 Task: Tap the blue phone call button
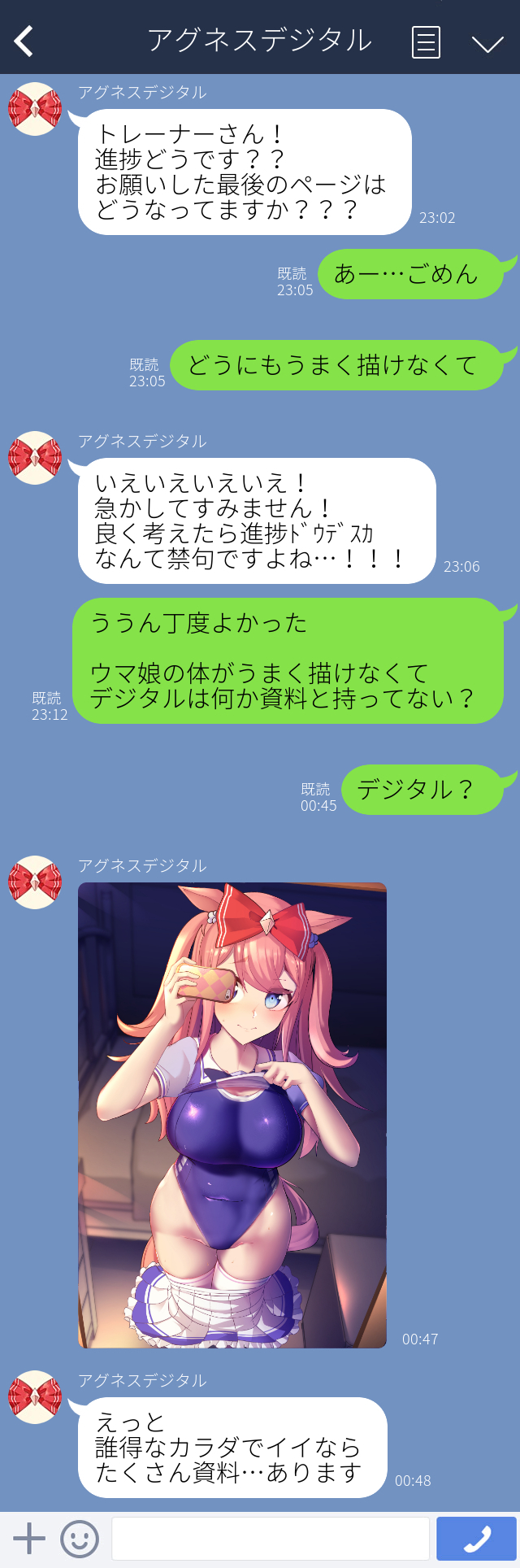(477, 1538)
